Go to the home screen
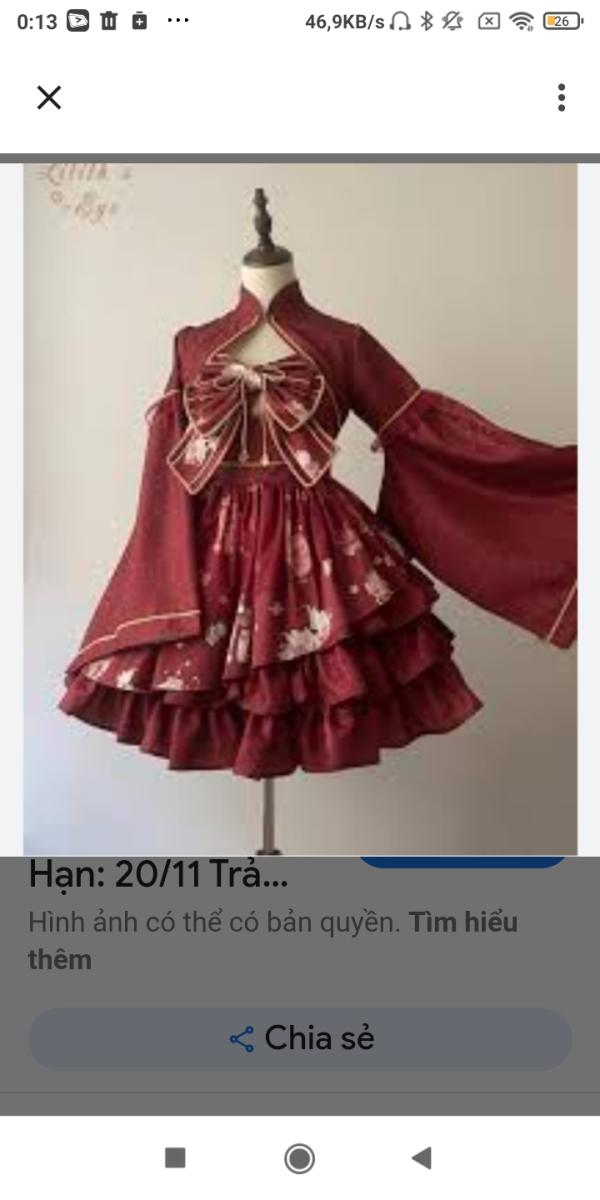Viewport: 600px width, 1200px height. tap(299, 1158)
